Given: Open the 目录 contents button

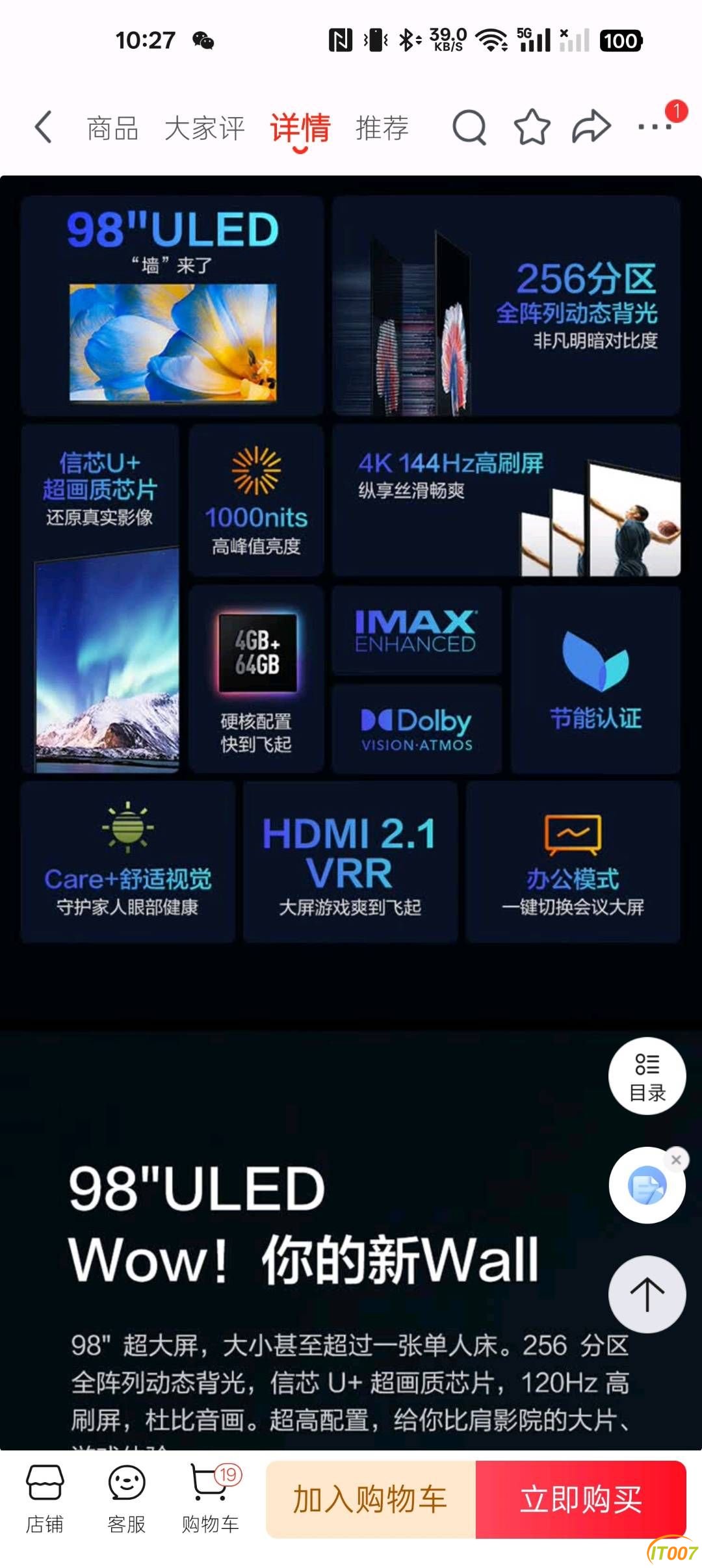Looking at the screenshot, I should [647, 1077].
